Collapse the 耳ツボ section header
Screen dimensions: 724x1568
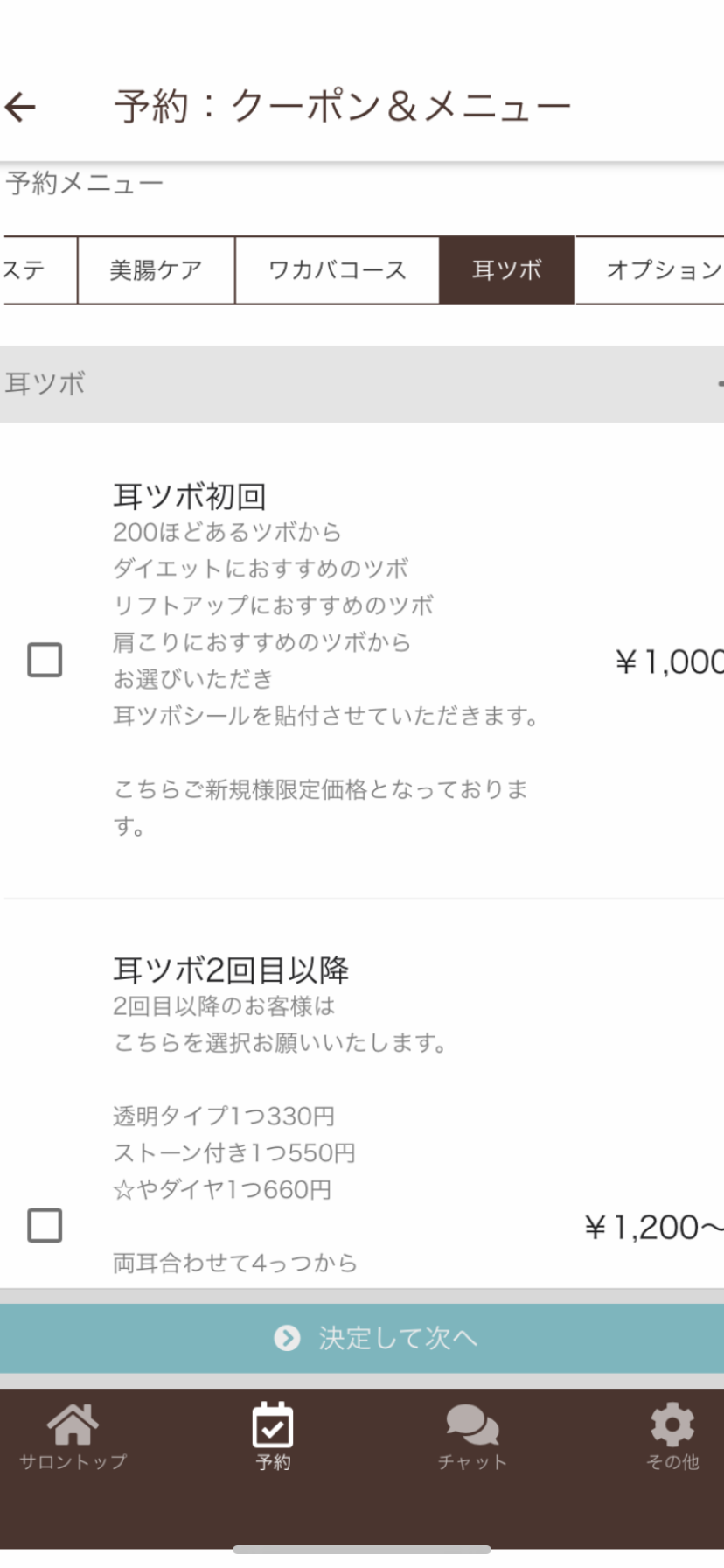point(362,384)
